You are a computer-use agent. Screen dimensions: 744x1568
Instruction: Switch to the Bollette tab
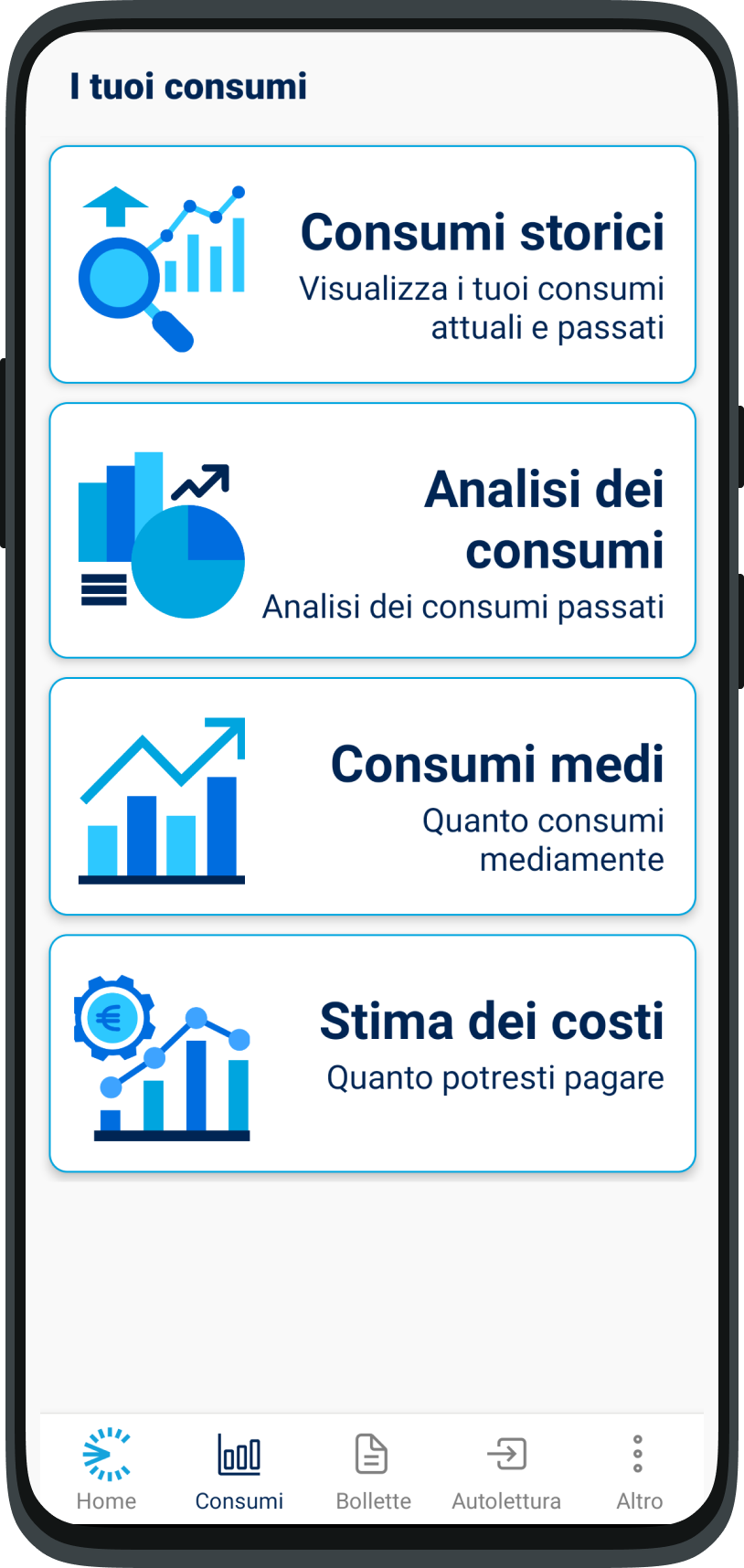(373, 1469)
